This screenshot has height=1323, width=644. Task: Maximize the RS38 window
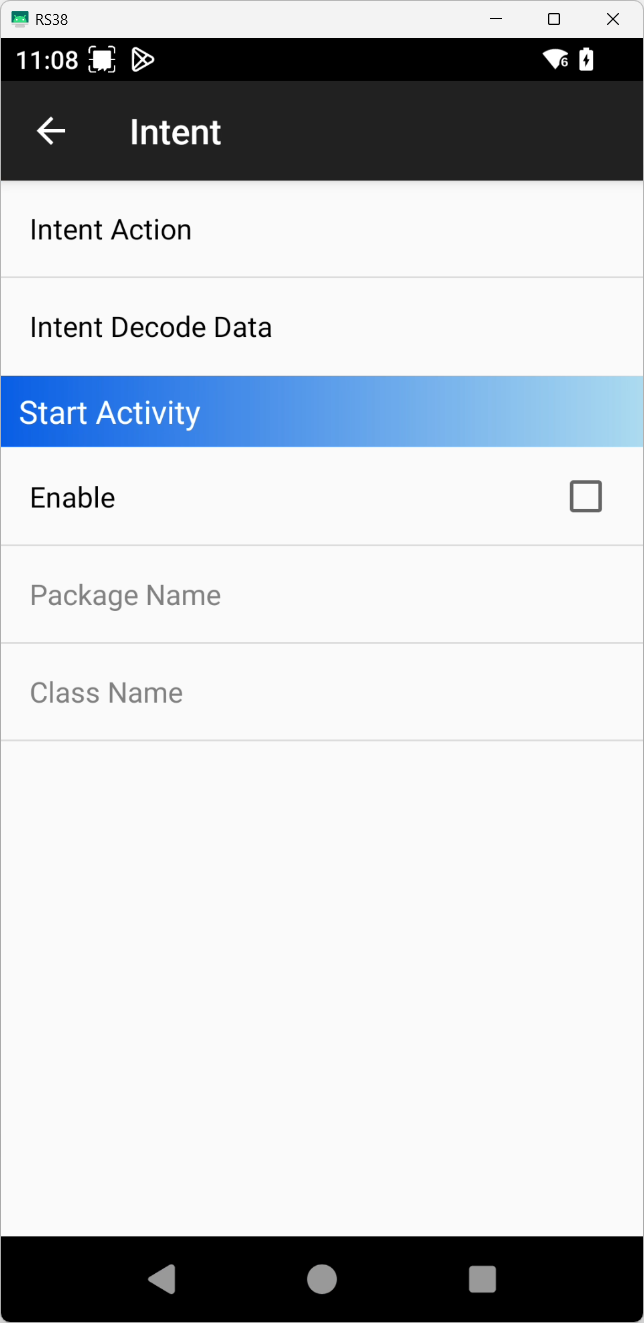pyautogui.click(x=554, y=19)
